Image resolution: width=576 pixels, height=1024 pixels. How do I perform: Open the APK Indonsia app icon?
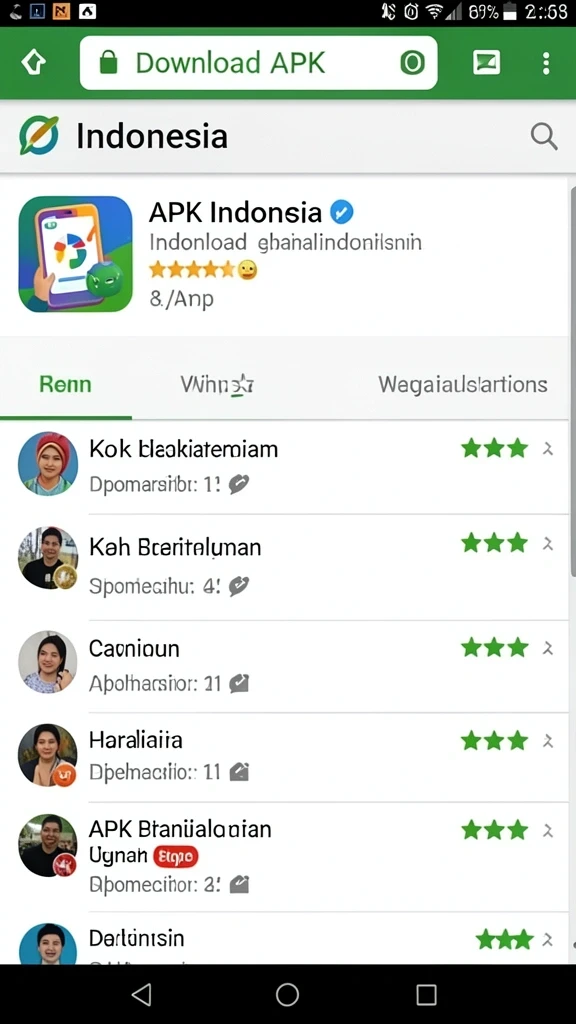75,254
